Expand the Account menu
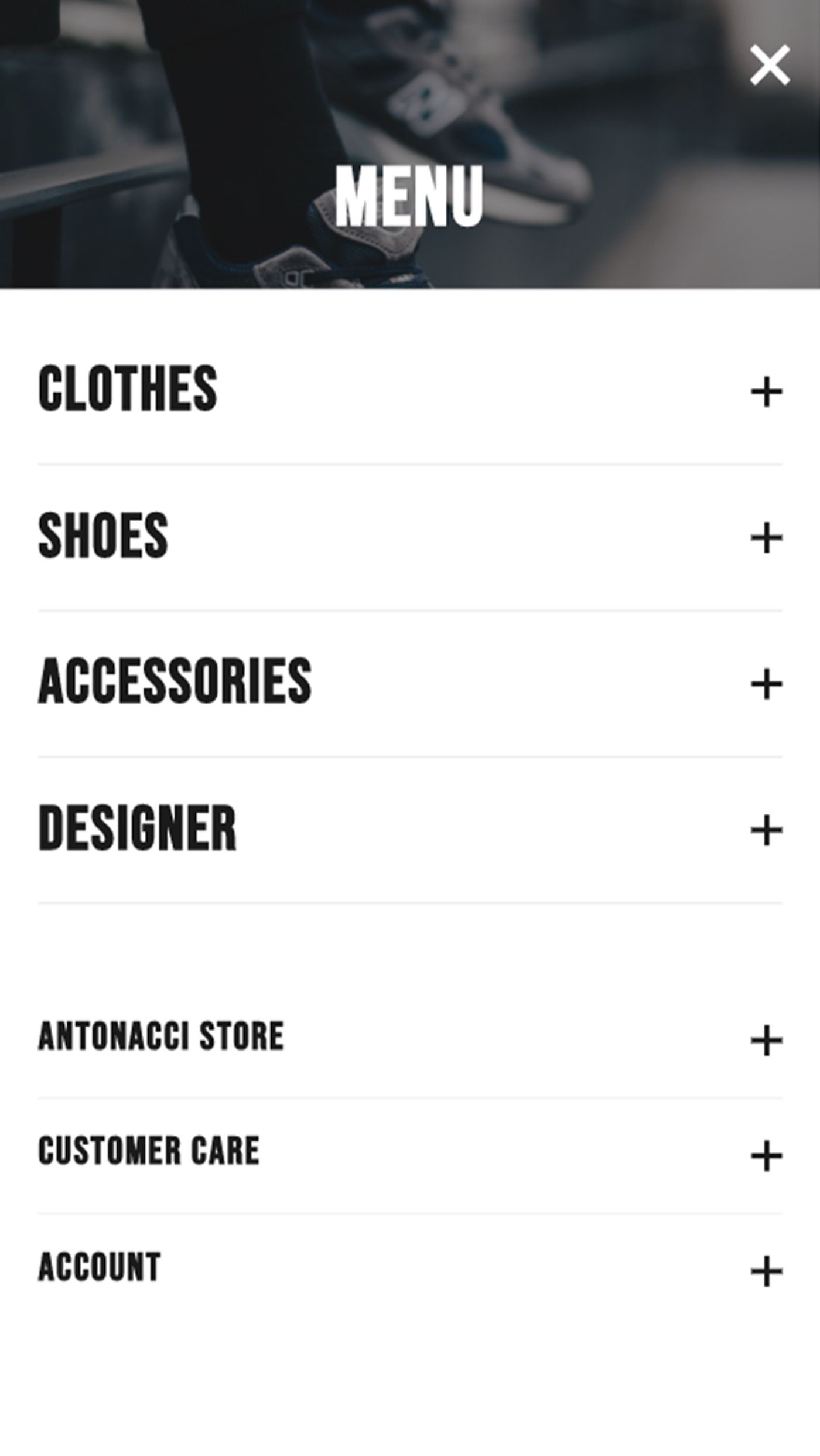 (766, 1271)
